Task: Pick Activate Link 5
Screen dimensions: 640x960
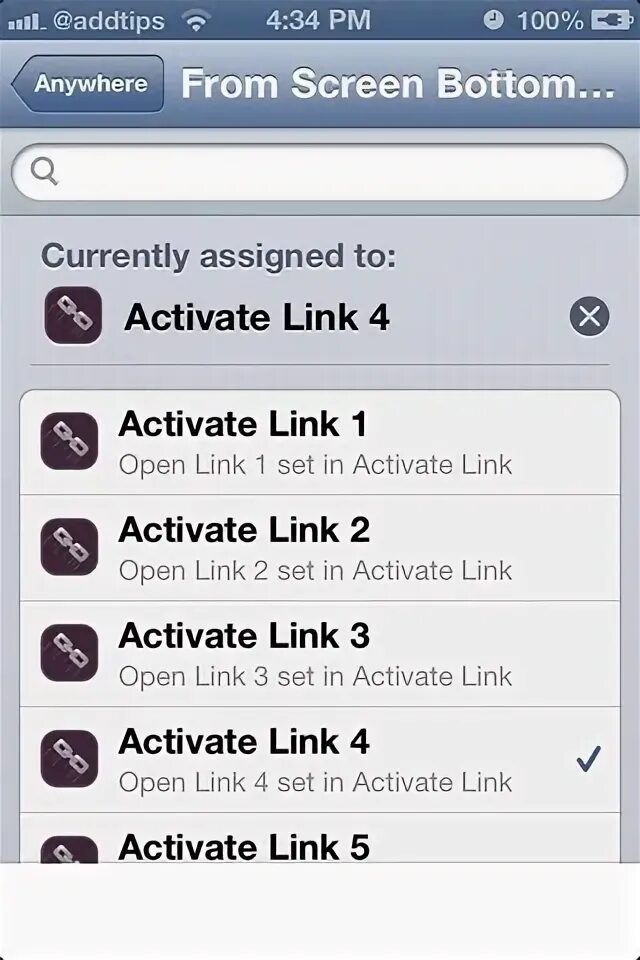Action: [320, 838]
